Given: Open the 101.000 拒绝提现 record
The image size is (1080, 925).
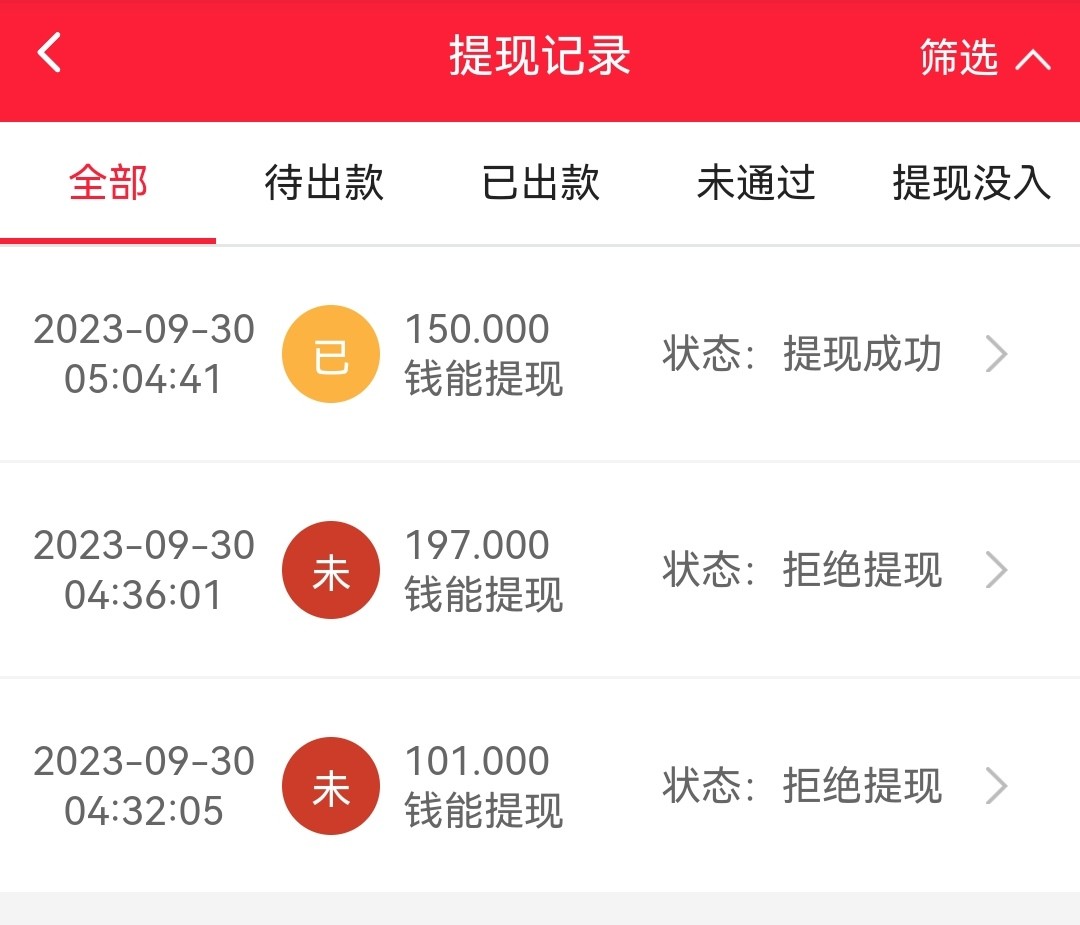Looking at the screenshot, I should pos(540,786).
